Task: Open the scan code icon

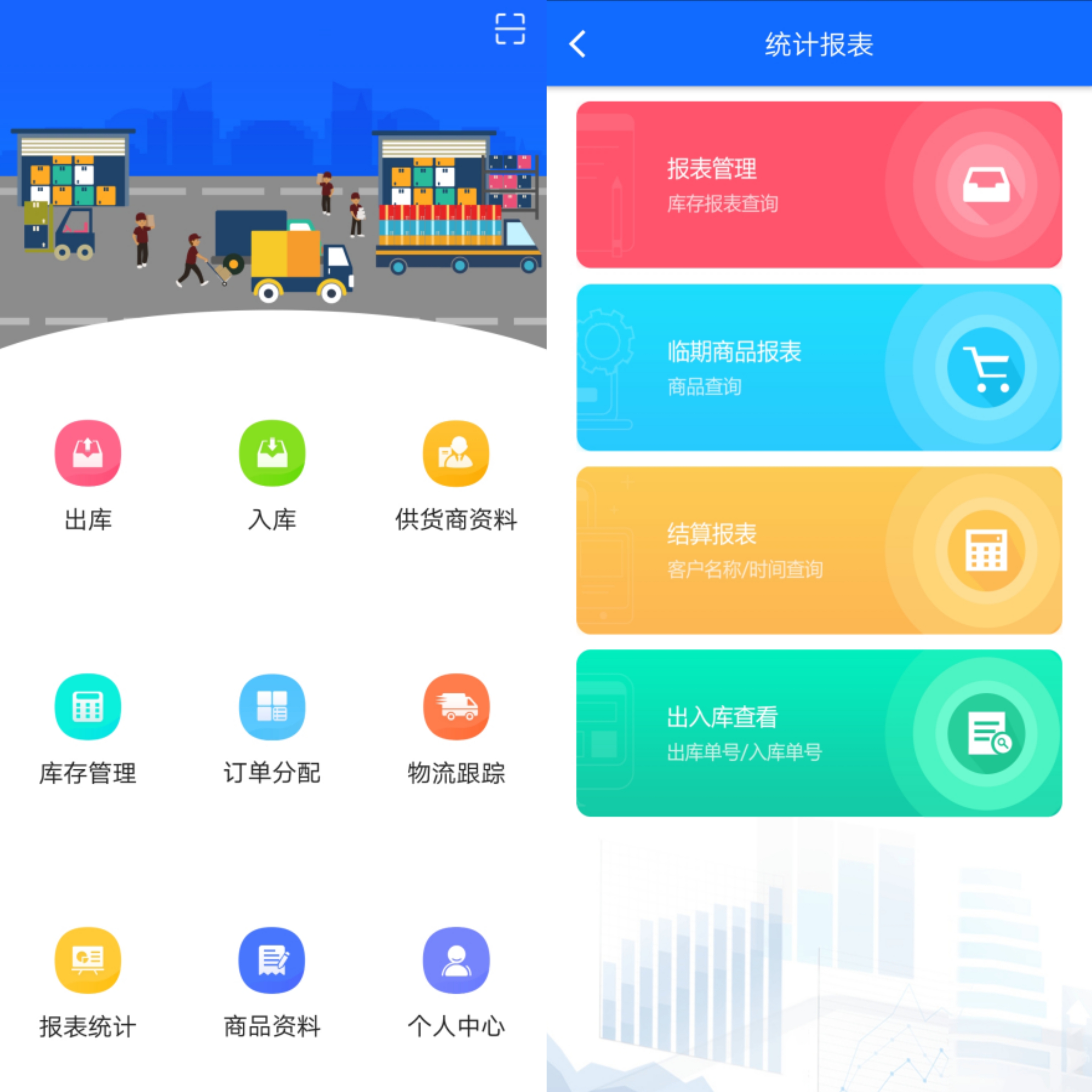Action: 510,29
